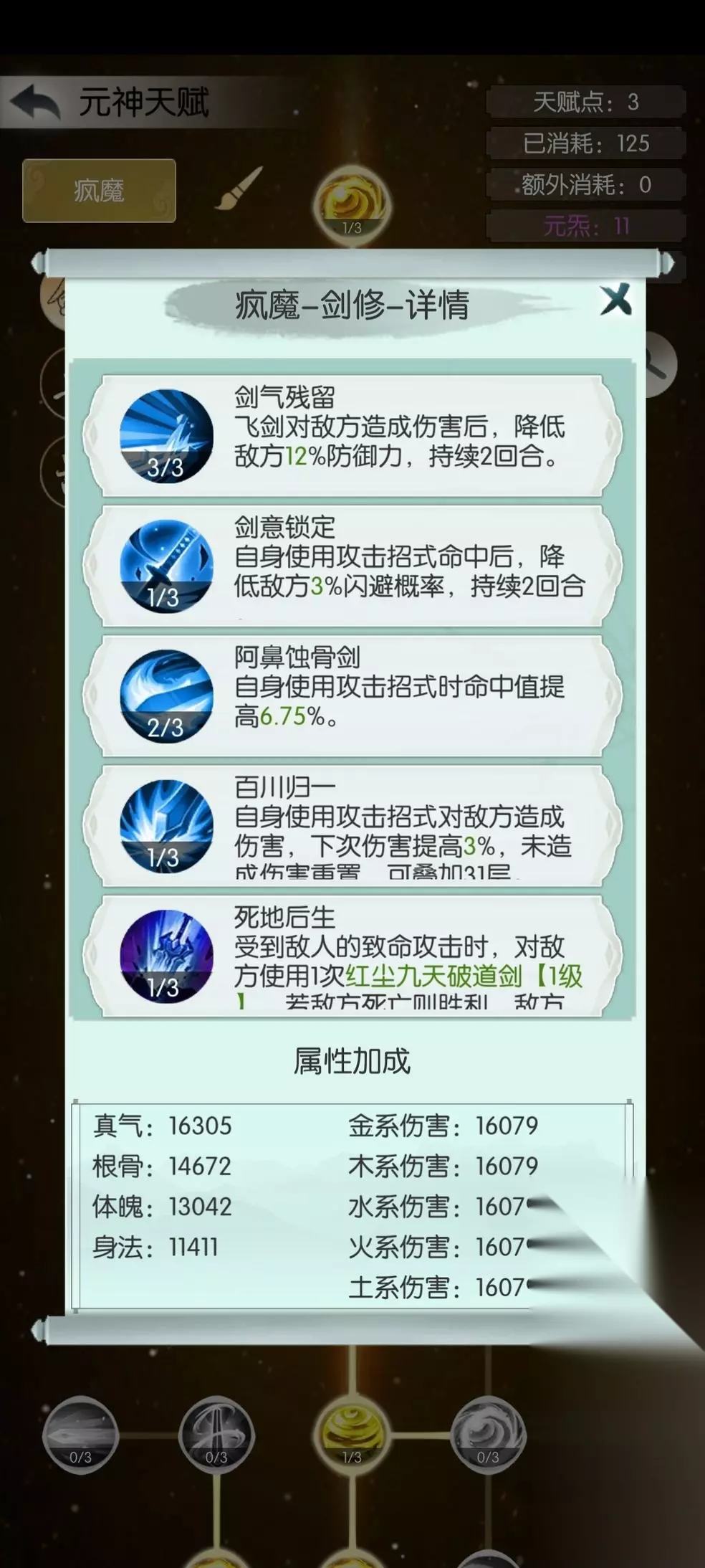Open the 剑意锁定 skill entry
This screenshot has height=1568, width=705.
(352, 565)
